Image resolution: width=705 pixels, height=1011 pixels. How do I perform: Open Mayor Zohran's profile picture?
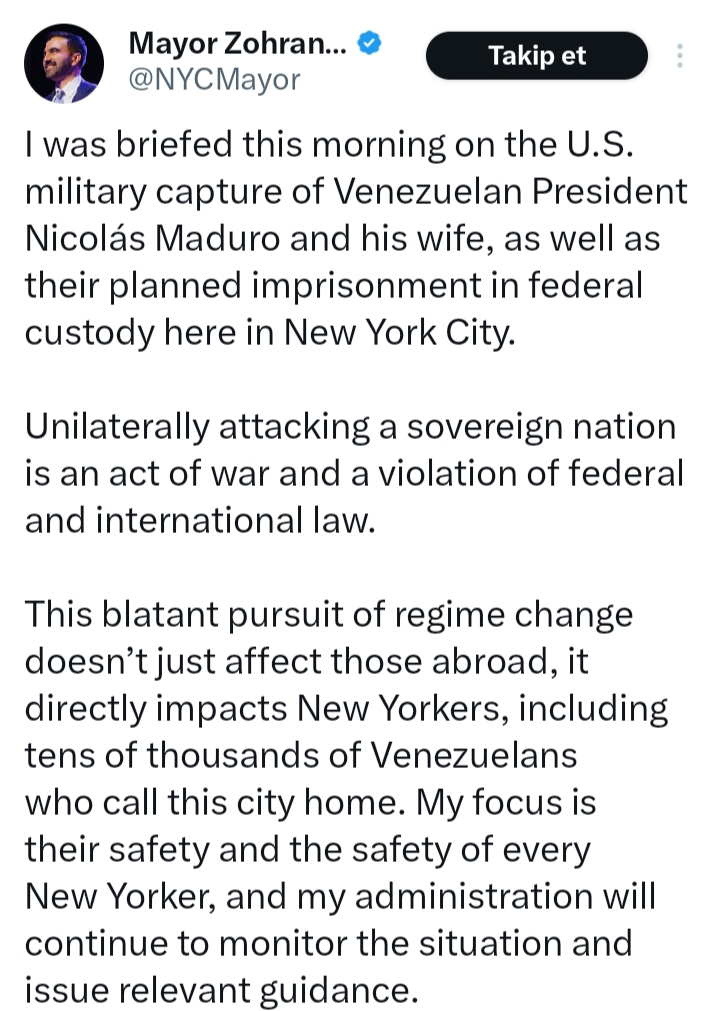pyautogui.click(x=63, y=63)
